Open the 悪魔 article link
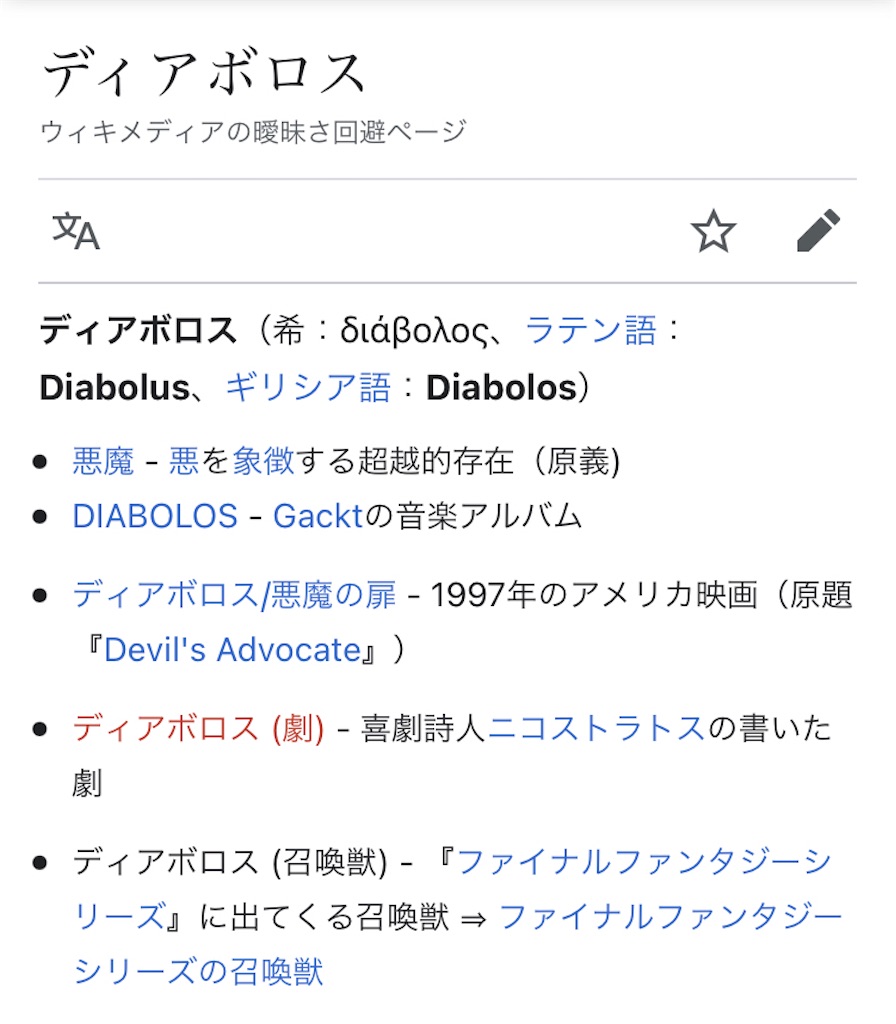The width and height of the screenshot is (896, 1024). tap(103, 461)
